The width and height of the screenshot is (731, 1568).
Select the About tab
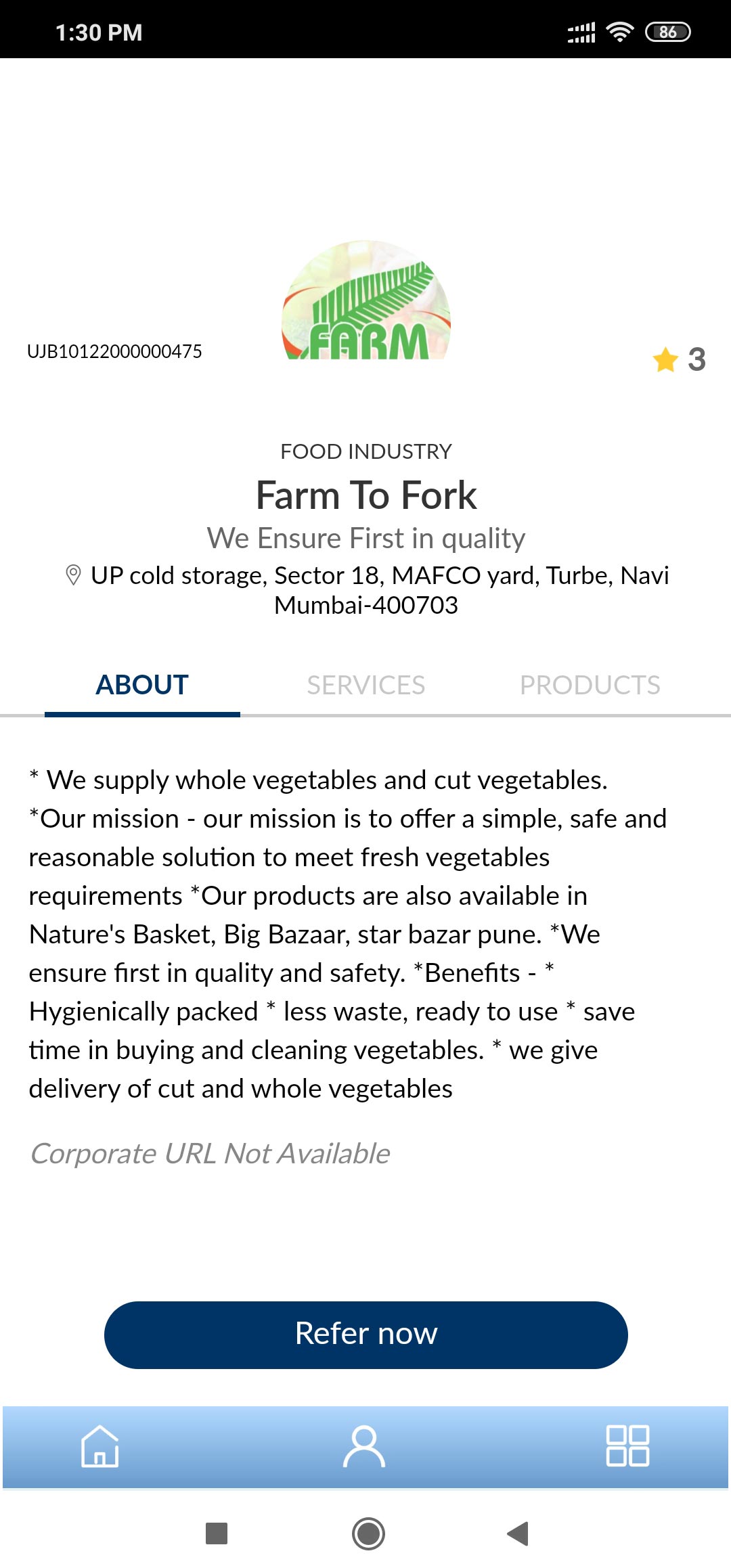[142, 685]
